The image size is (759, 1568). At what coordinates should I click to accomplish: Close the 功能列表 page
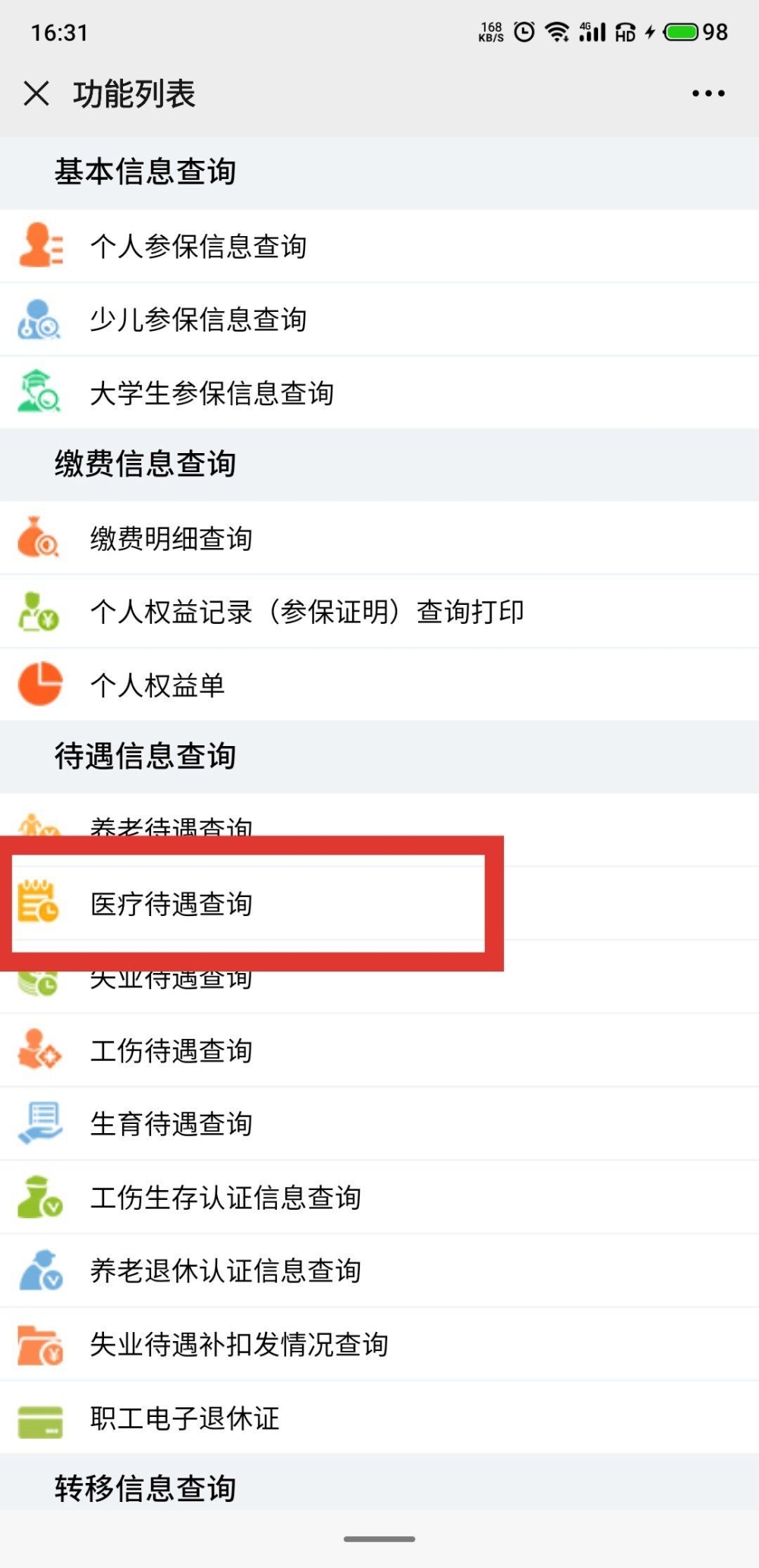[36, 94]
